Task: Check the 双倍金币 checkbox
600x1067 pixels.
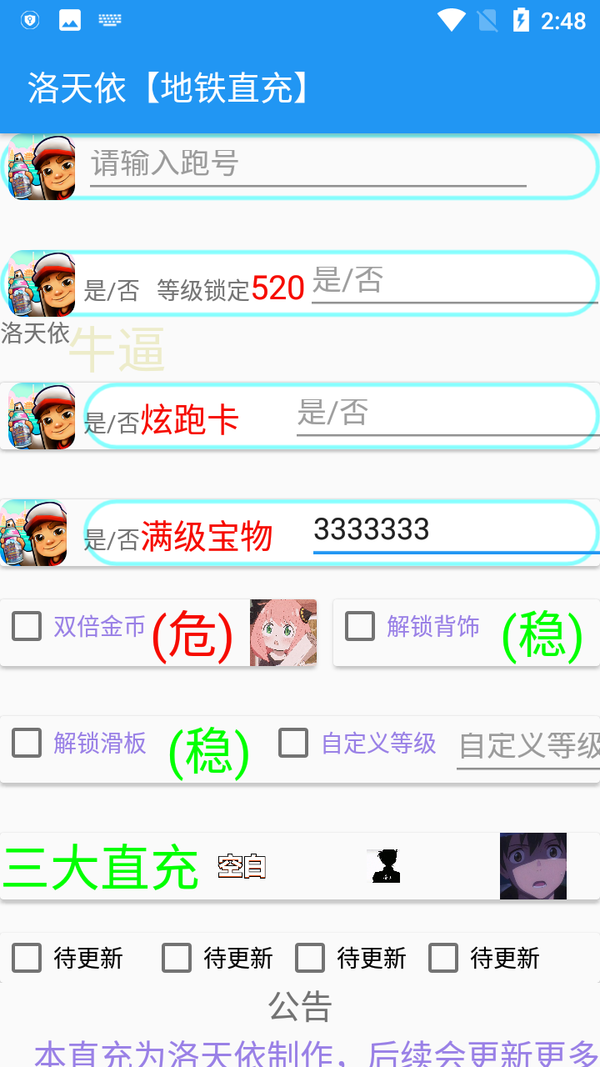Action: tap(27, 627)
